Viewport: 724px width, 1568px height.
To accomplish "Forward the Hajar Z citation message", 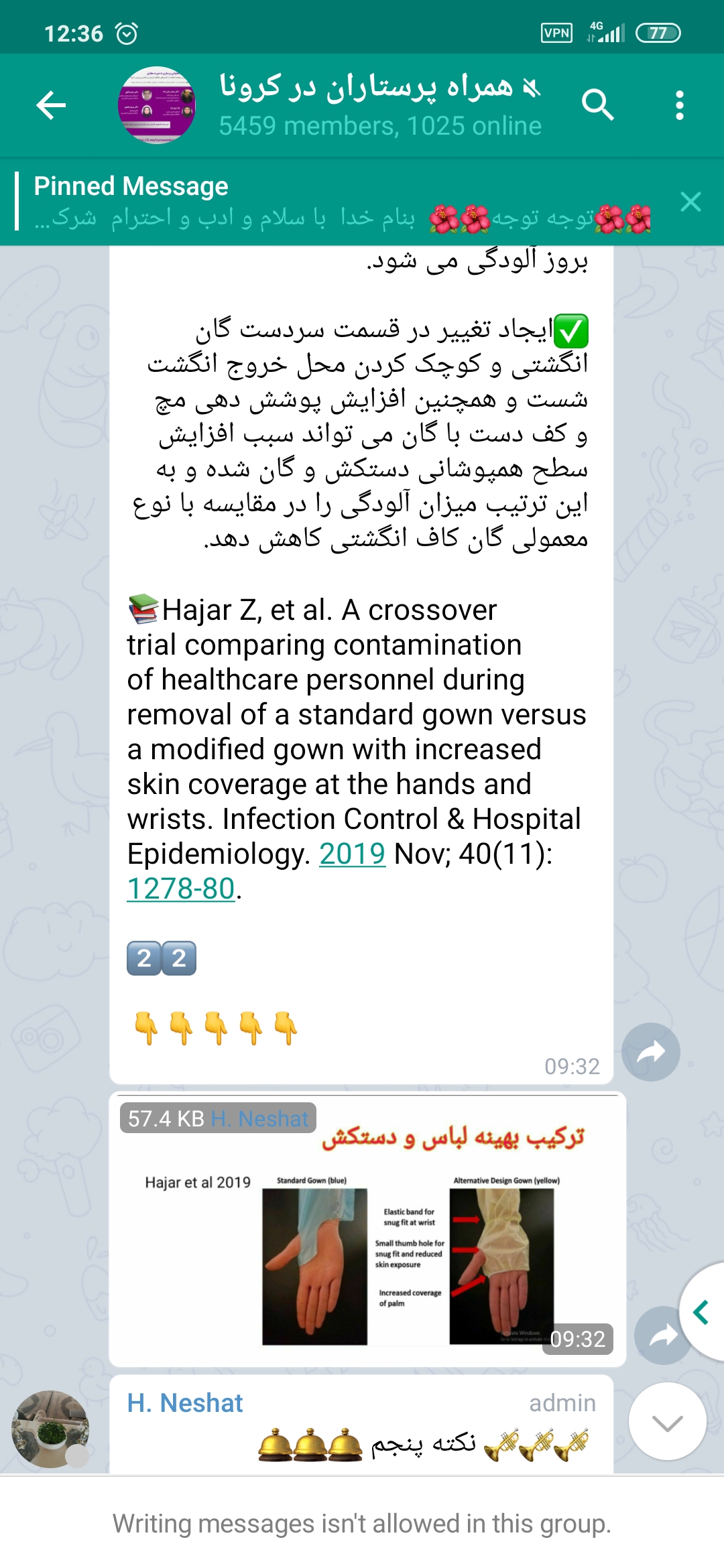I will coord(650,1051).
